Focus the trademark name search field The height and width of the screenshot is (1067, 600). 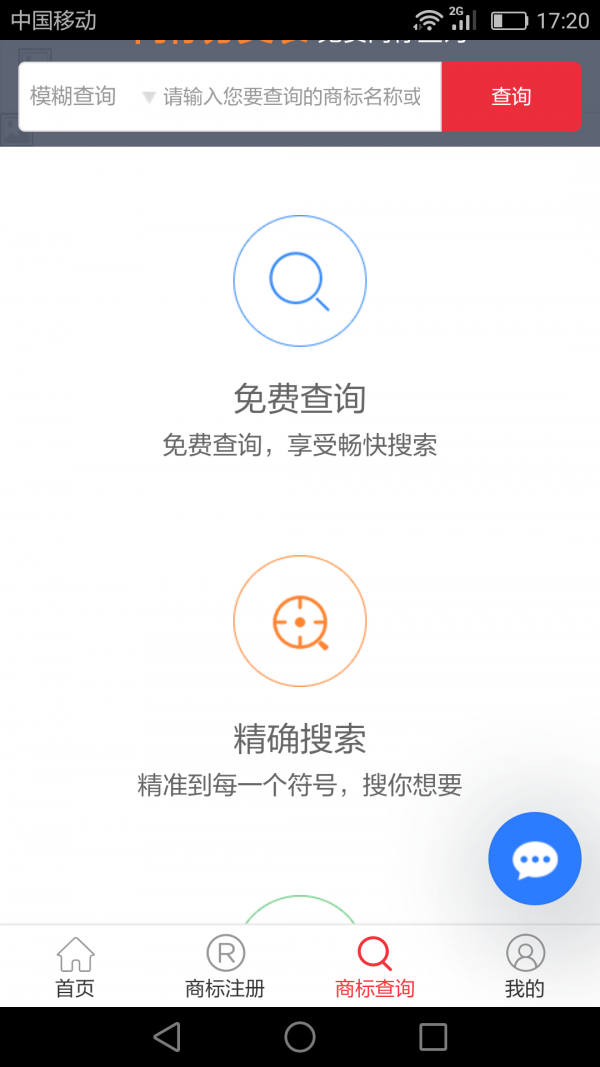(292, 97)
